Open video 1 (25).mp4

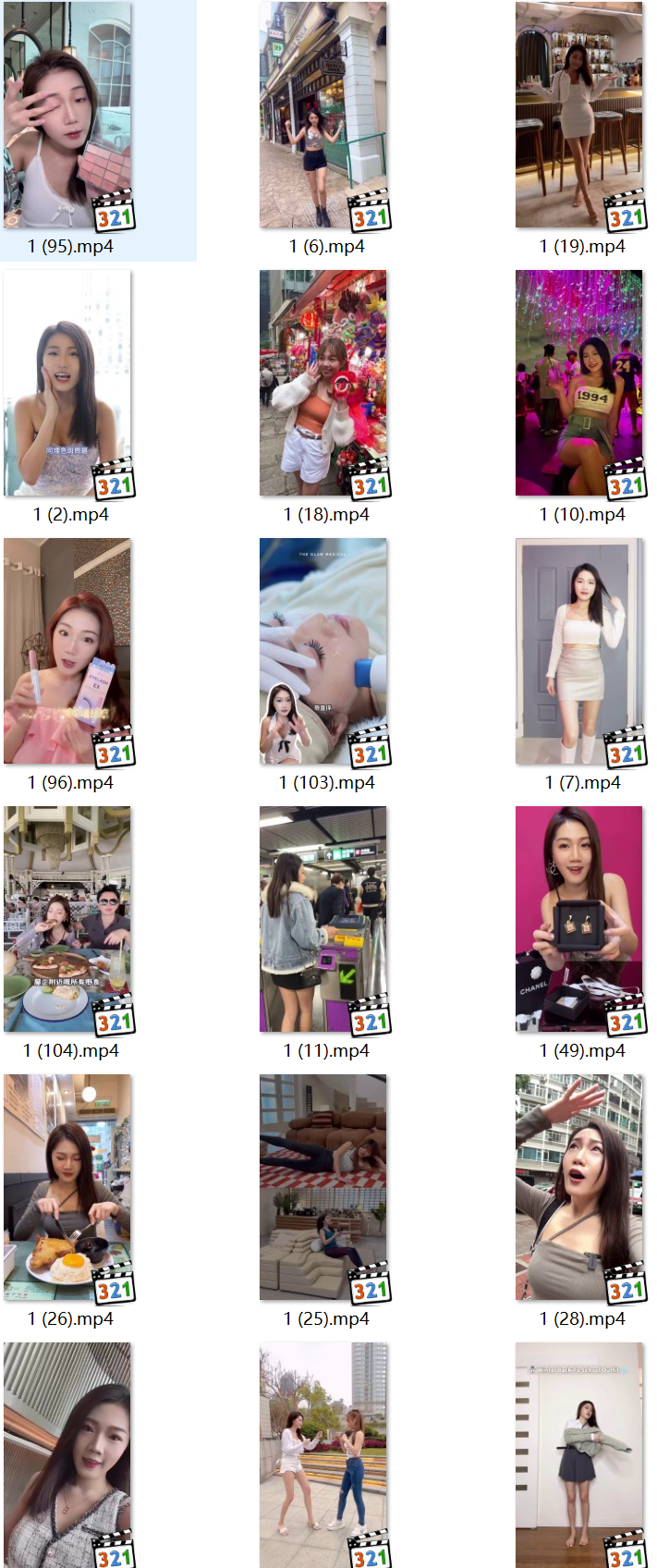tap(323, 1188)
